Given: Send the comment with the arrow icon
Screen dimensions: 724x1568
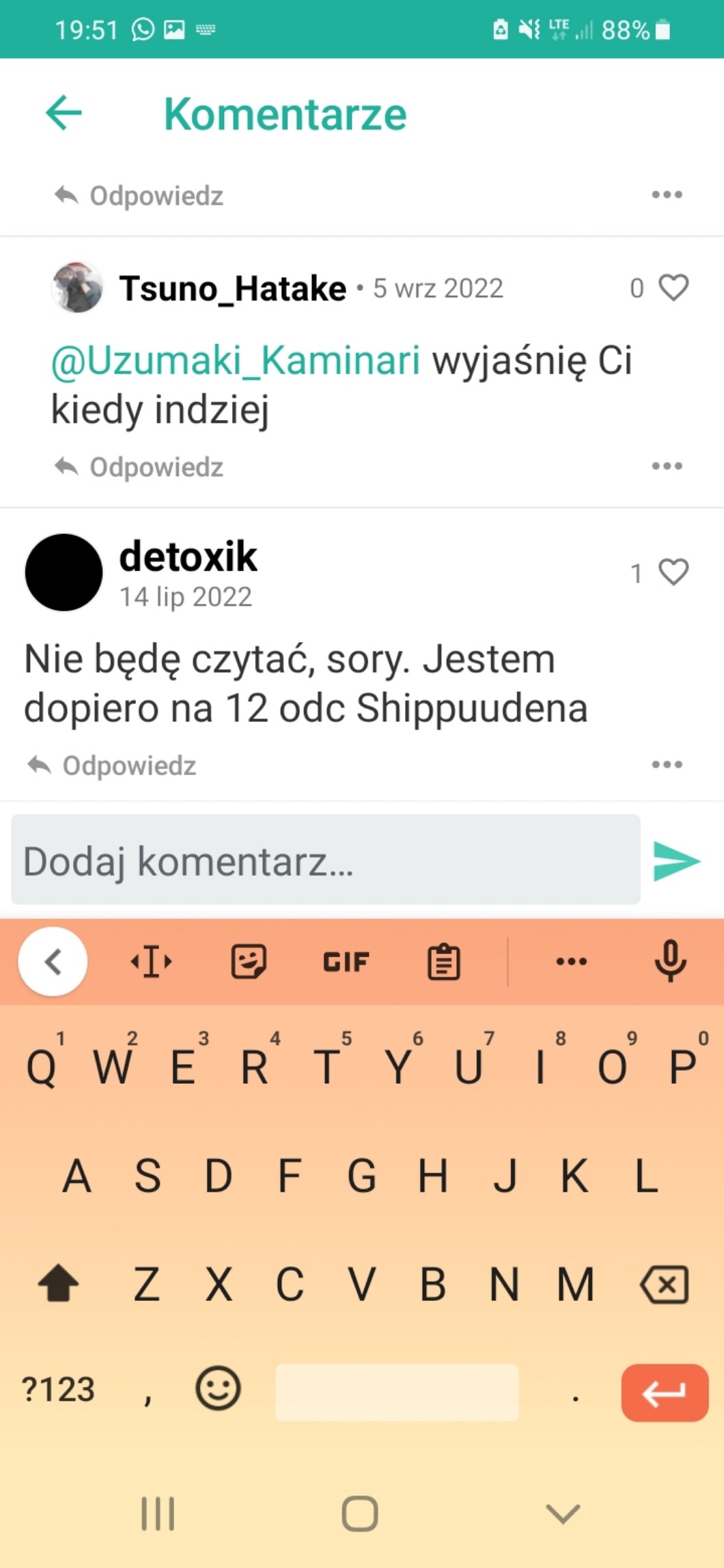Looking at the screenshot, I should click(676, 861).
